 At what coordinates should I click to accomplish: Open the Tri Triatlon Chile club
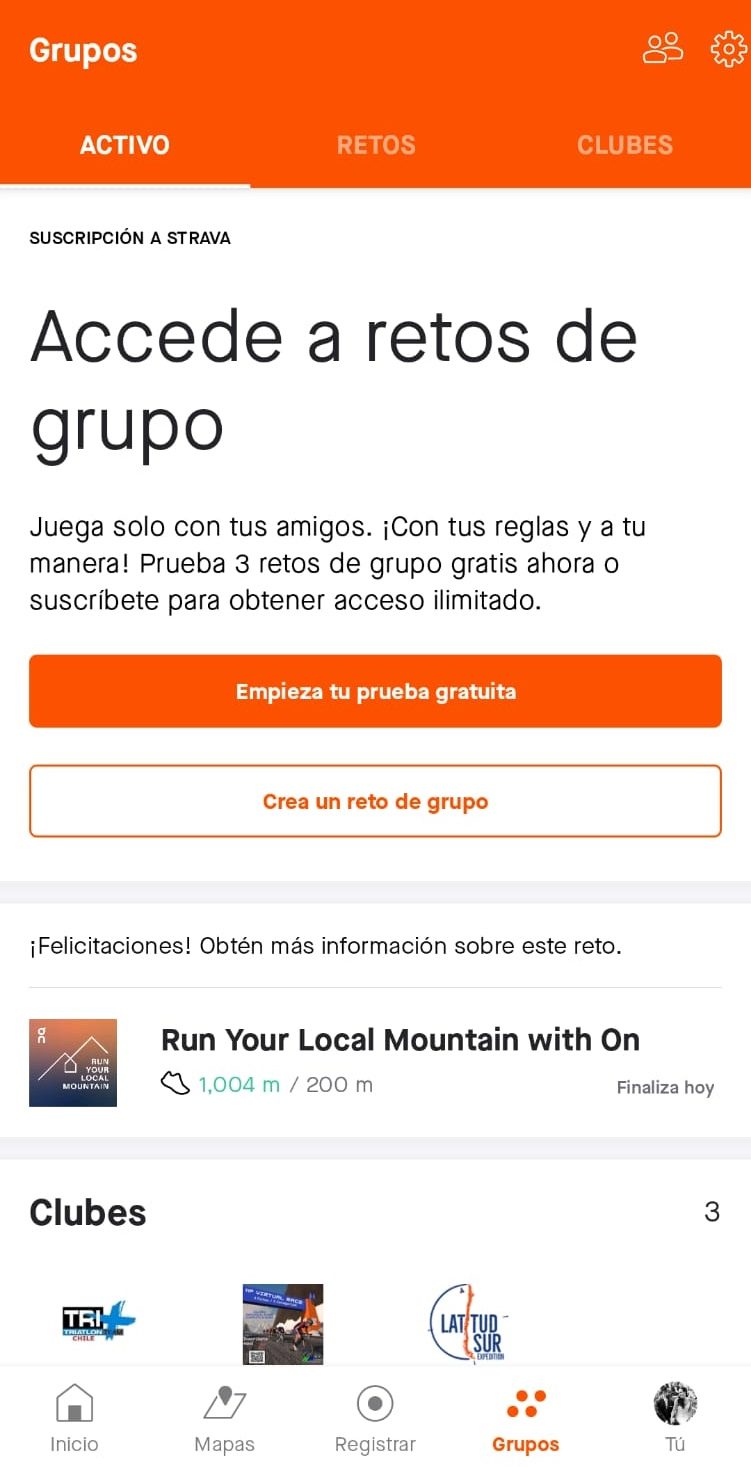(98, 1322)
